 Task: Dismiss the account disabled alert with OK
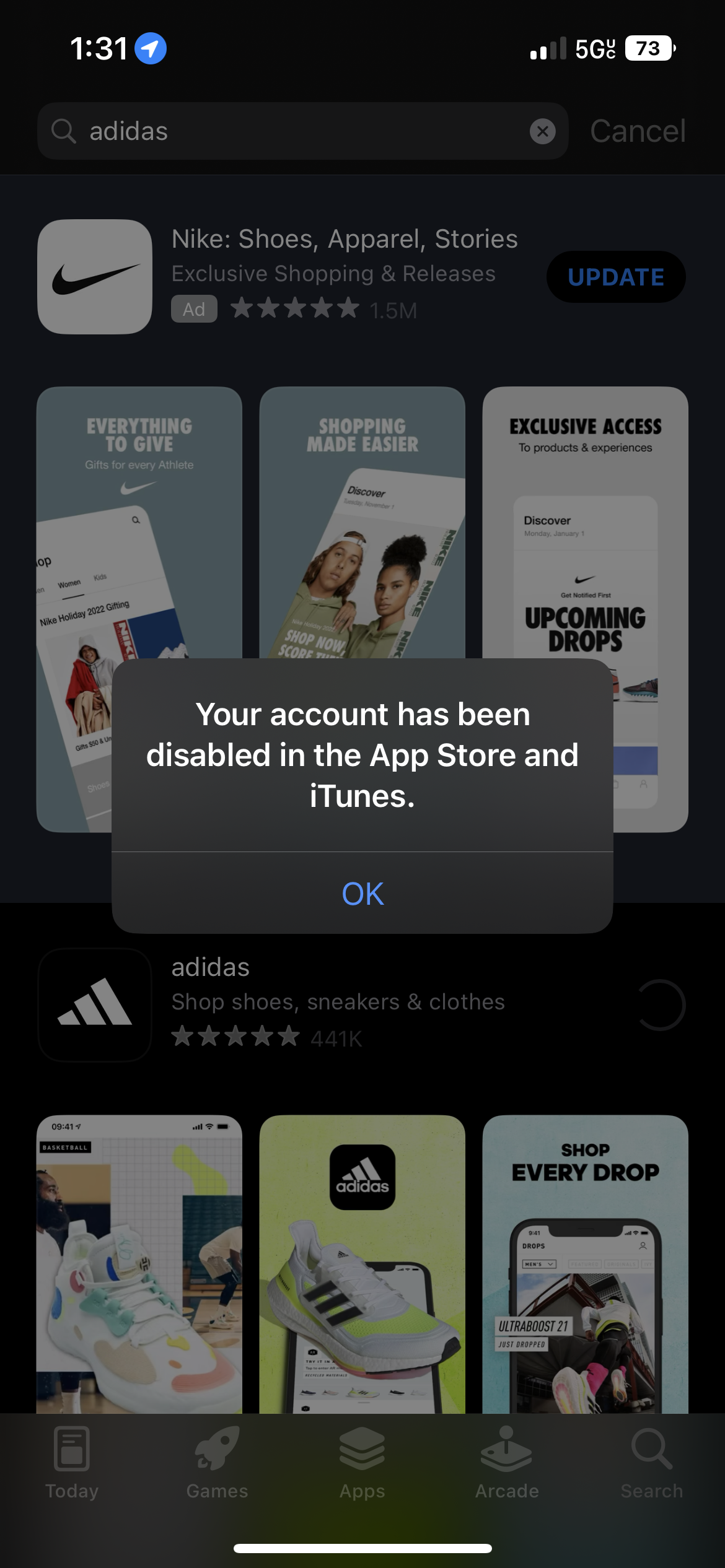(362, 893)
